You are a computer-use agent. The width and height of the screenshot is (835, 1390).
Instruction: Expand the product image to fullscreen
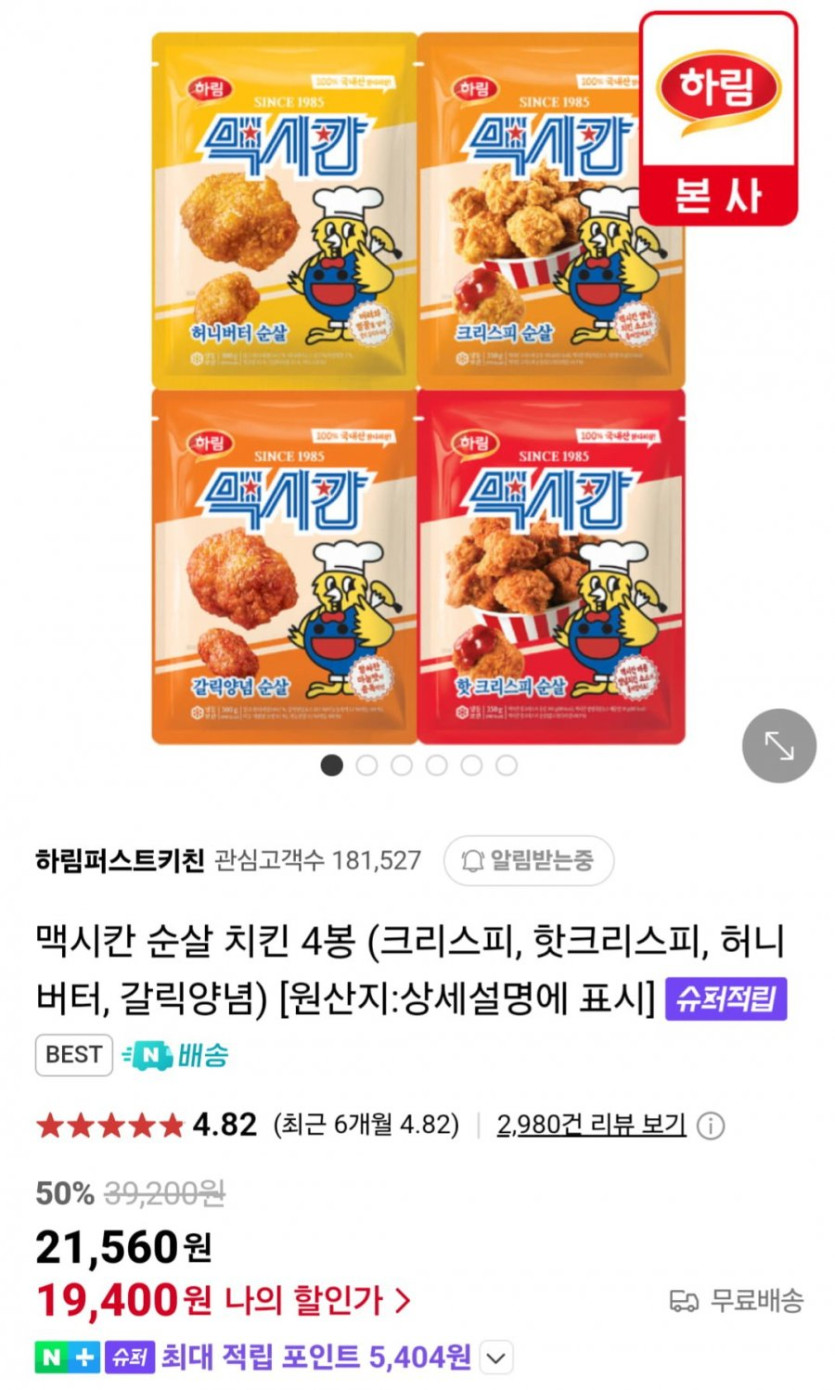pos(779,745)
